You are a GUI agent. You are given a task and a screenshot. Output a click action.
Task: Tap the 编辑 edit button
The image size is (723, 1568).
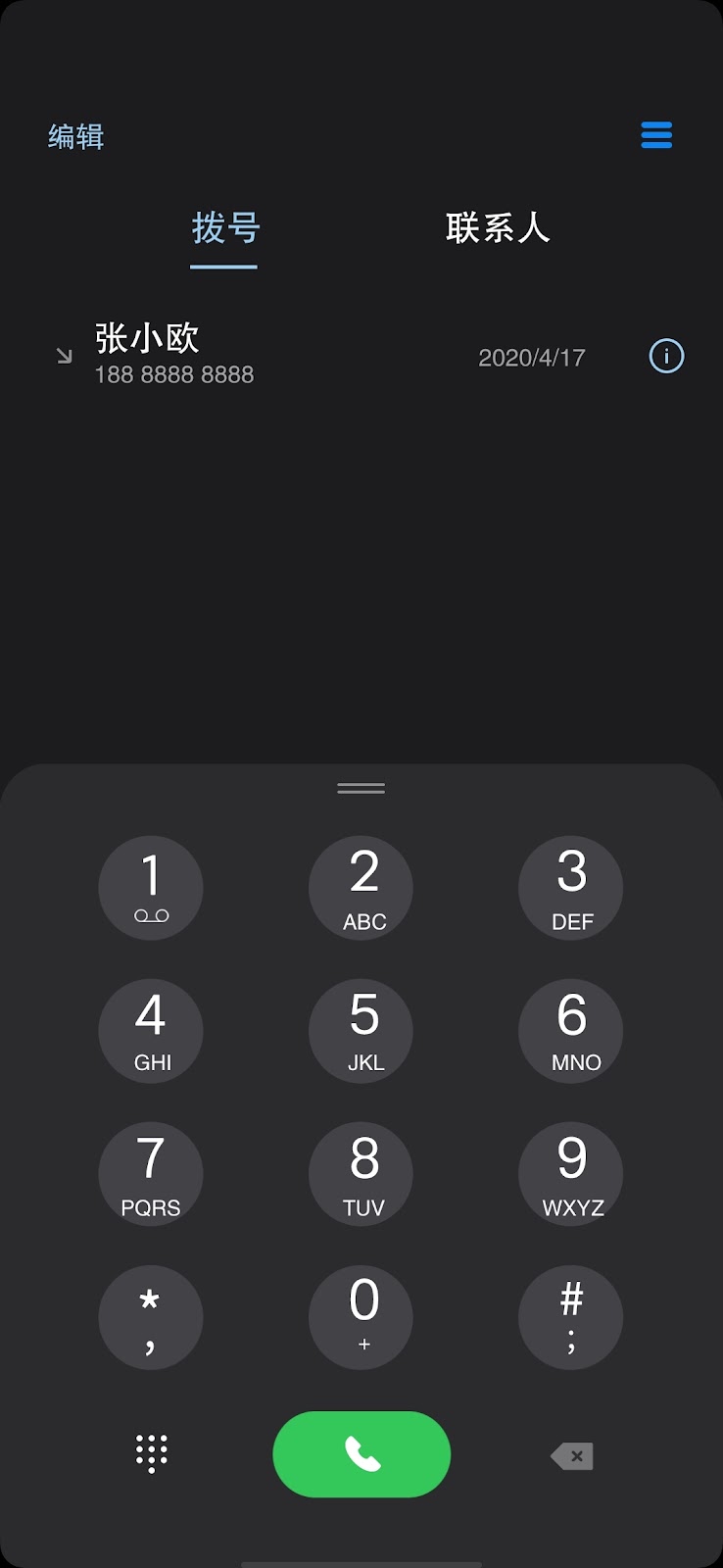click(x=76, y=136)
